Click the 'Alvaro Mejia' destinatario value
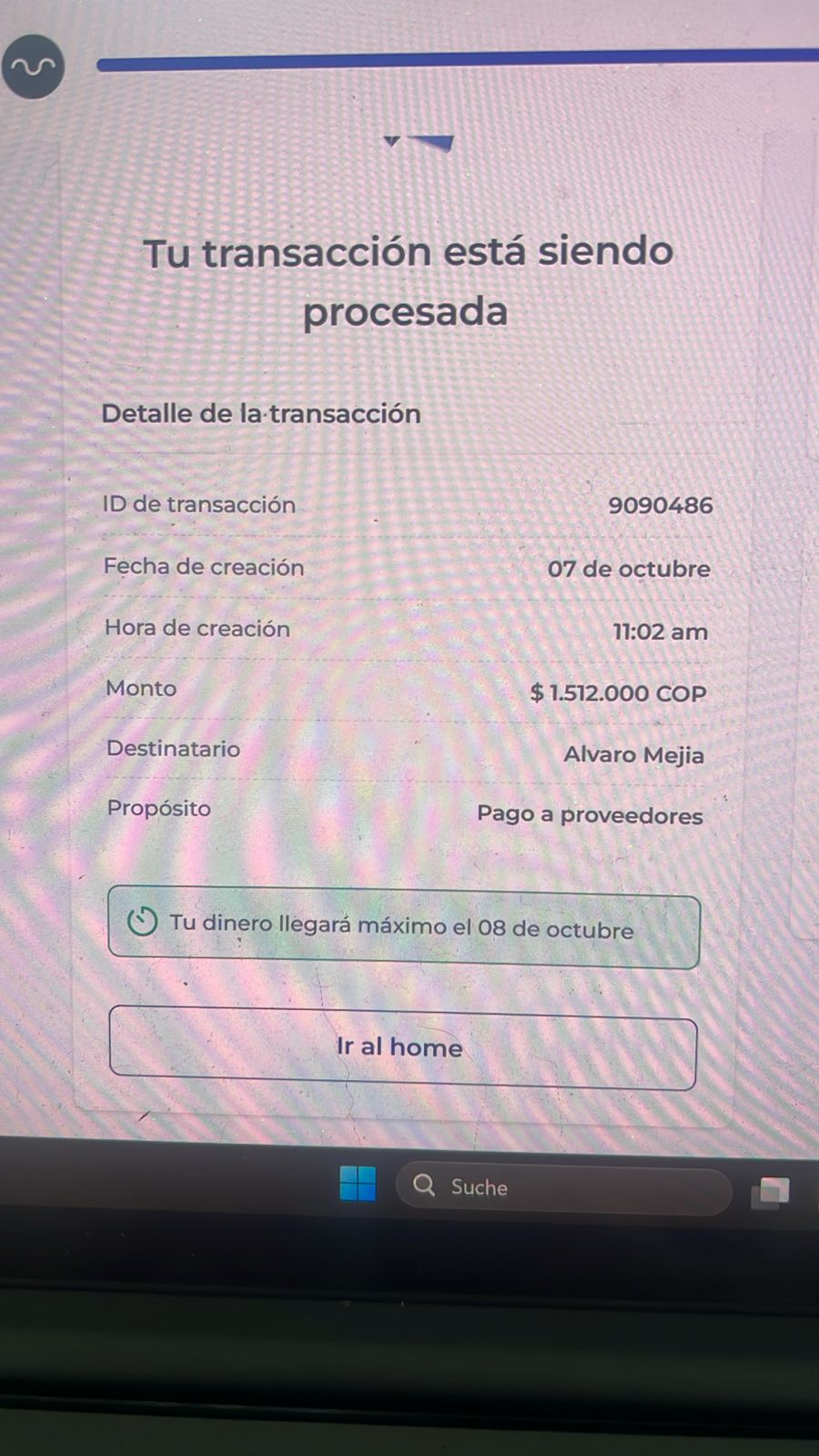 634,755
